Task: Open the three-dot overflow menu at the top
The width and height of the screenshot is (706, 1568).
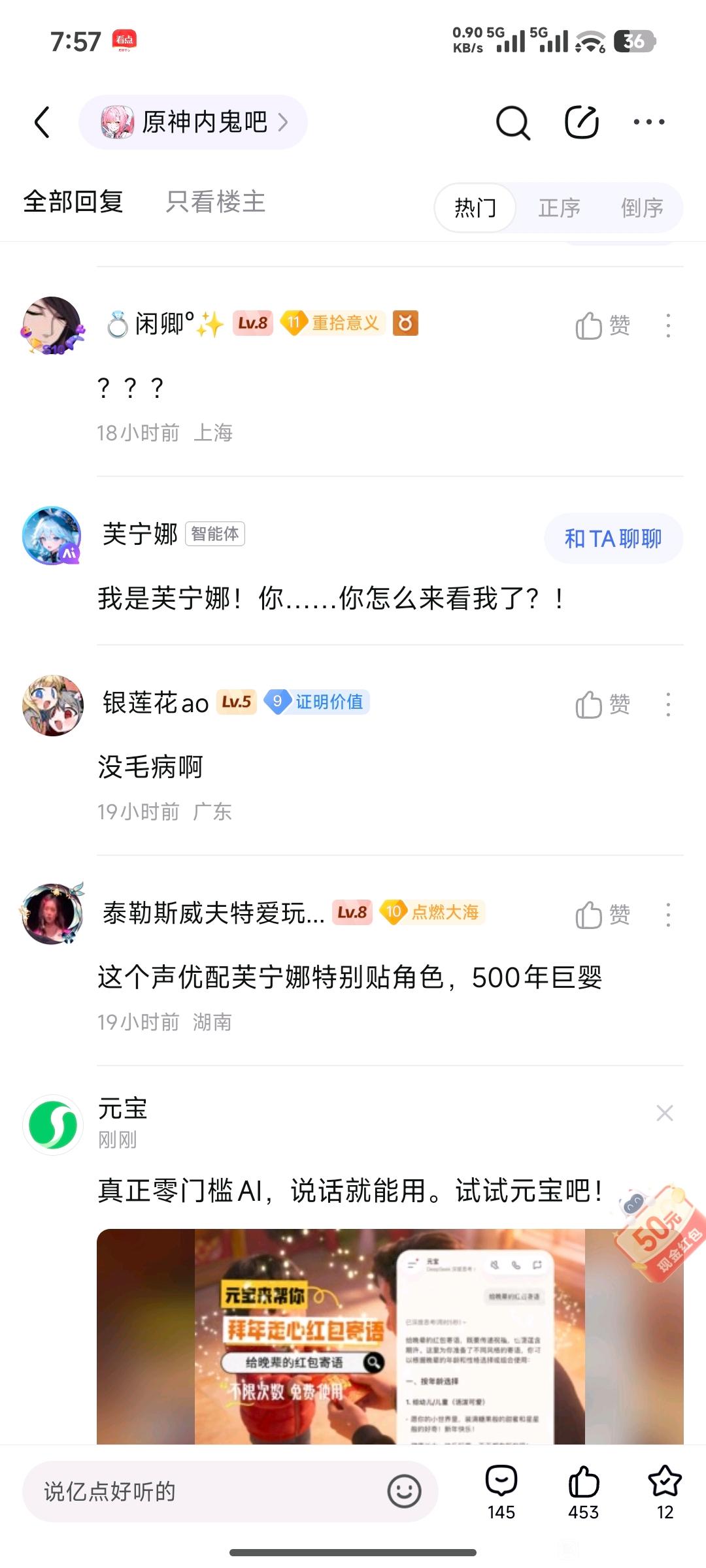Action: tap(649, 122)
